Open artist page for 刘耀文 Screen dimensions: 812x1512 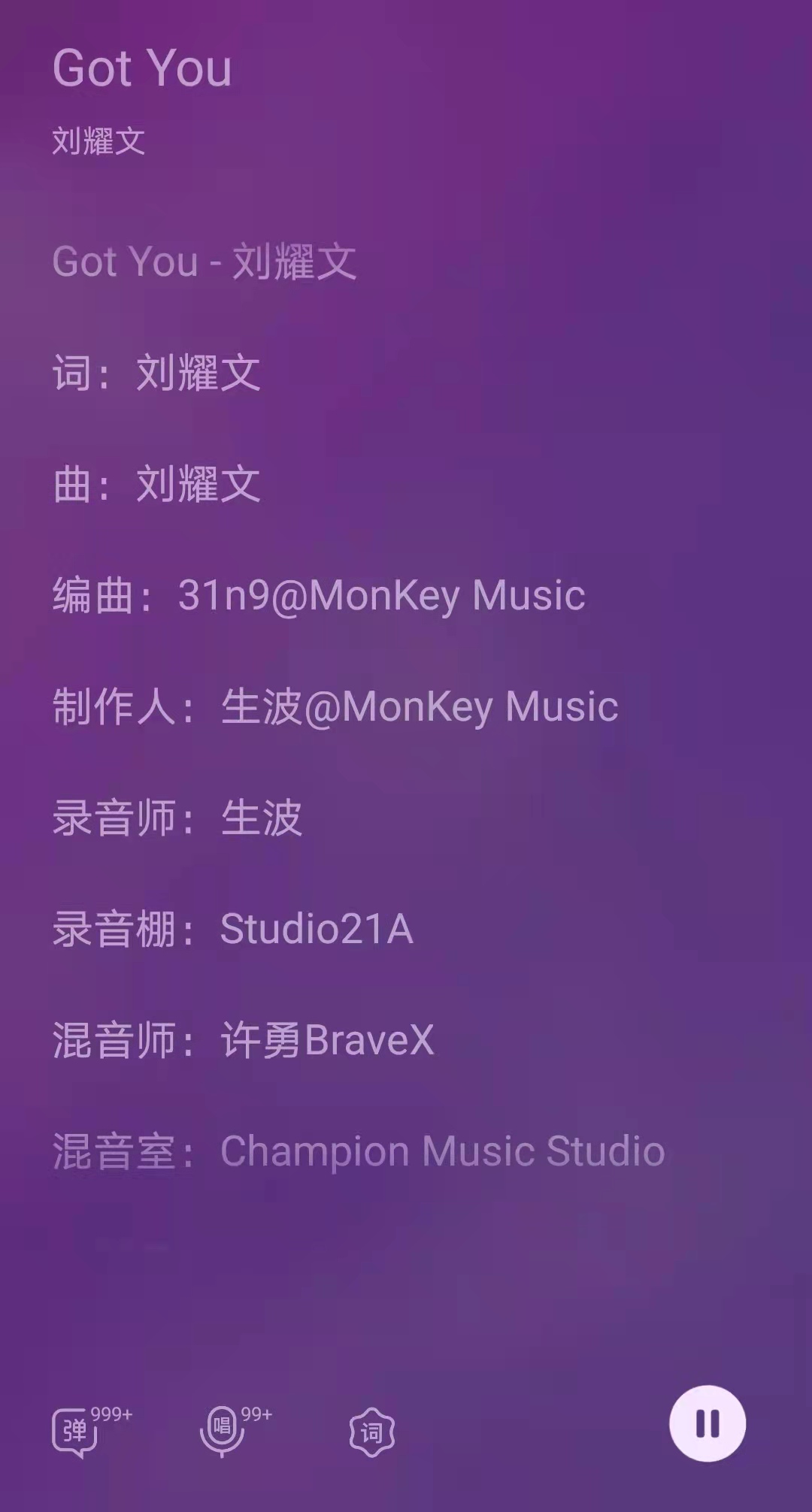click(100, 139)
